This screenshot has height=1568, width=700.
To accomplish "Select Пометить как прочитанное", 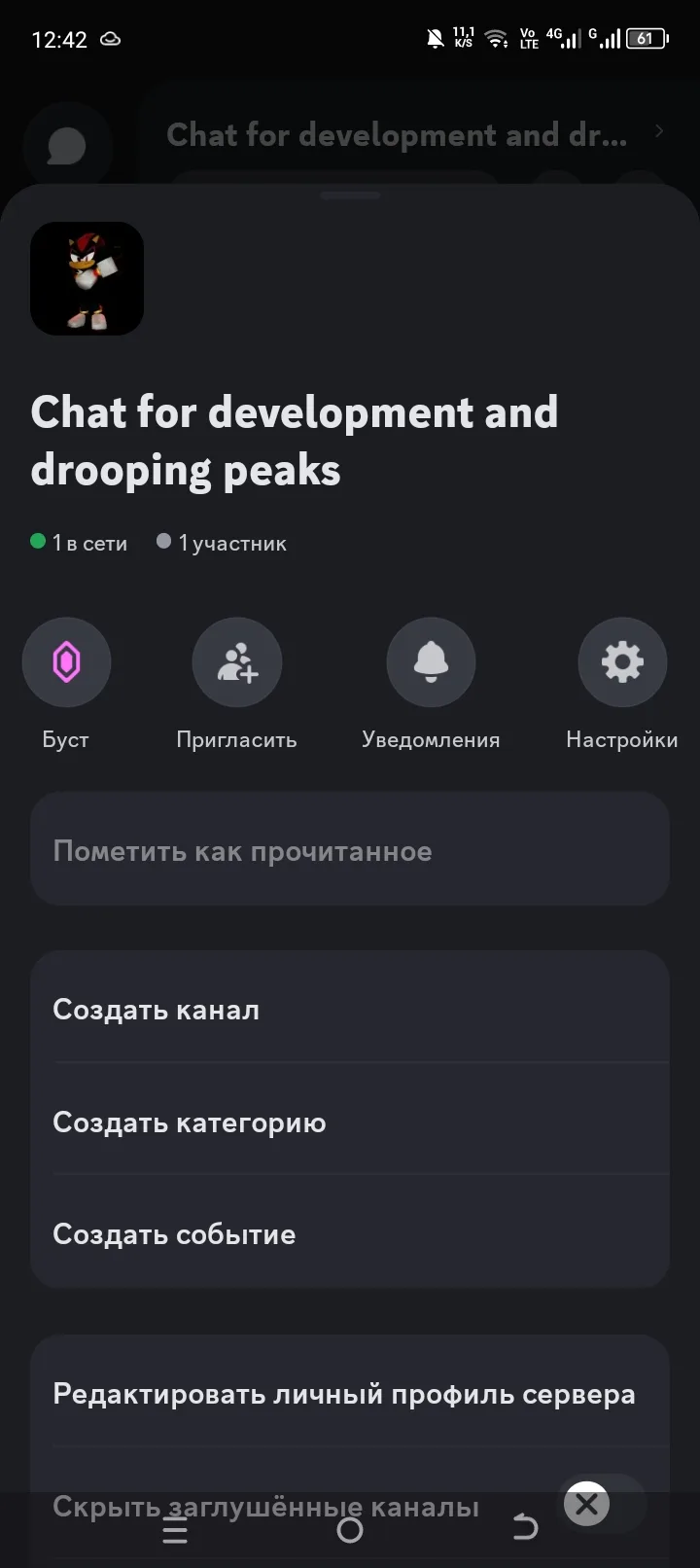I will [350, 851].
